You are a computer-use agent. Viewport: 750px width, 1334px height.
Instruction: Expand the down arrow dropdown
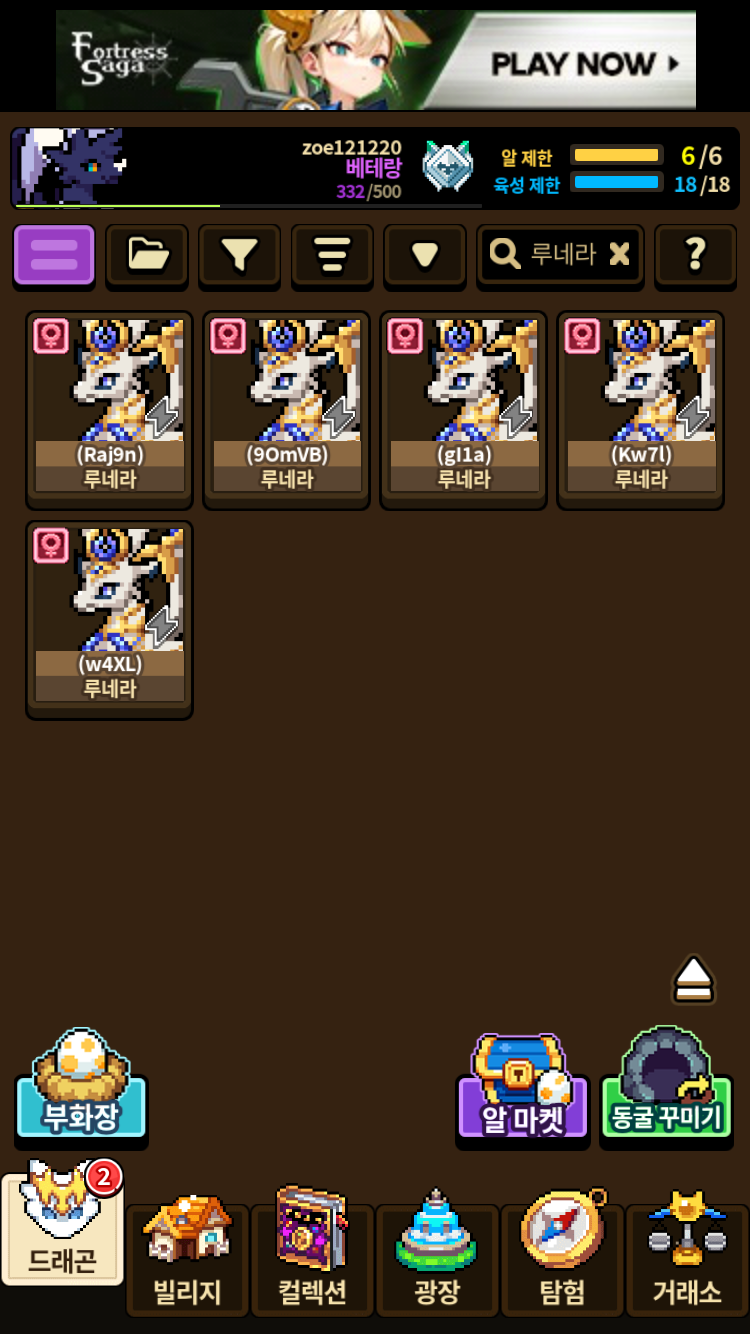[x=425, y=255]
